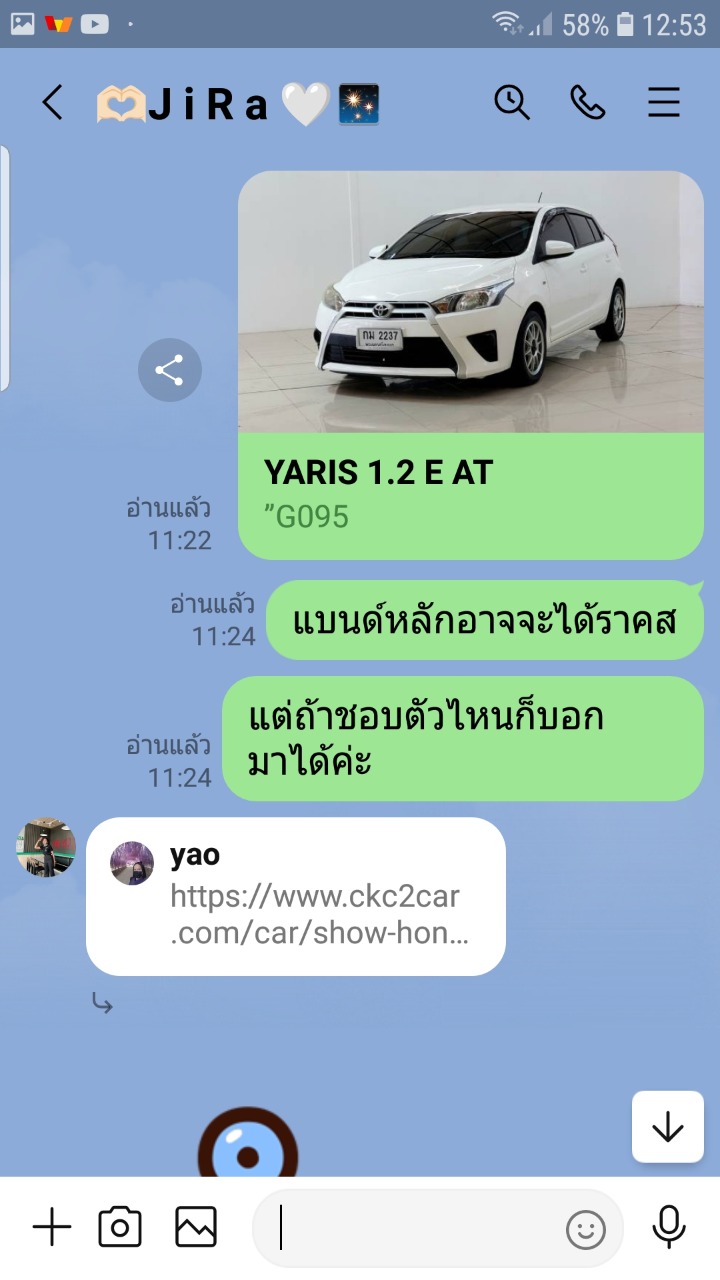Start a voice call with JiRa
Image resolution: width=720 pixels, height=1280 pixels.
[588, 102]
